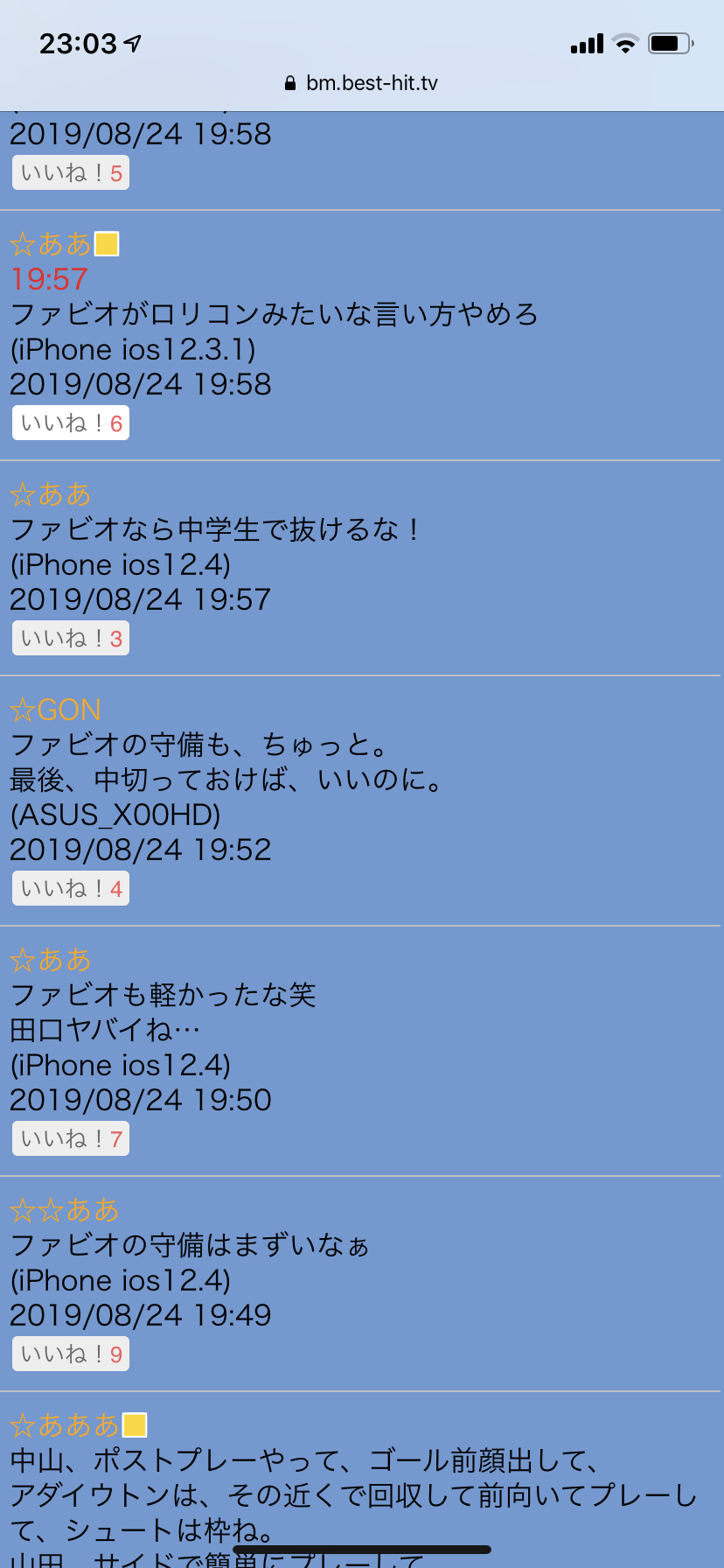724x1568 pixels.
Task: Like the 田口ヤバイね comment
Action: click(x=71, y=1139)
